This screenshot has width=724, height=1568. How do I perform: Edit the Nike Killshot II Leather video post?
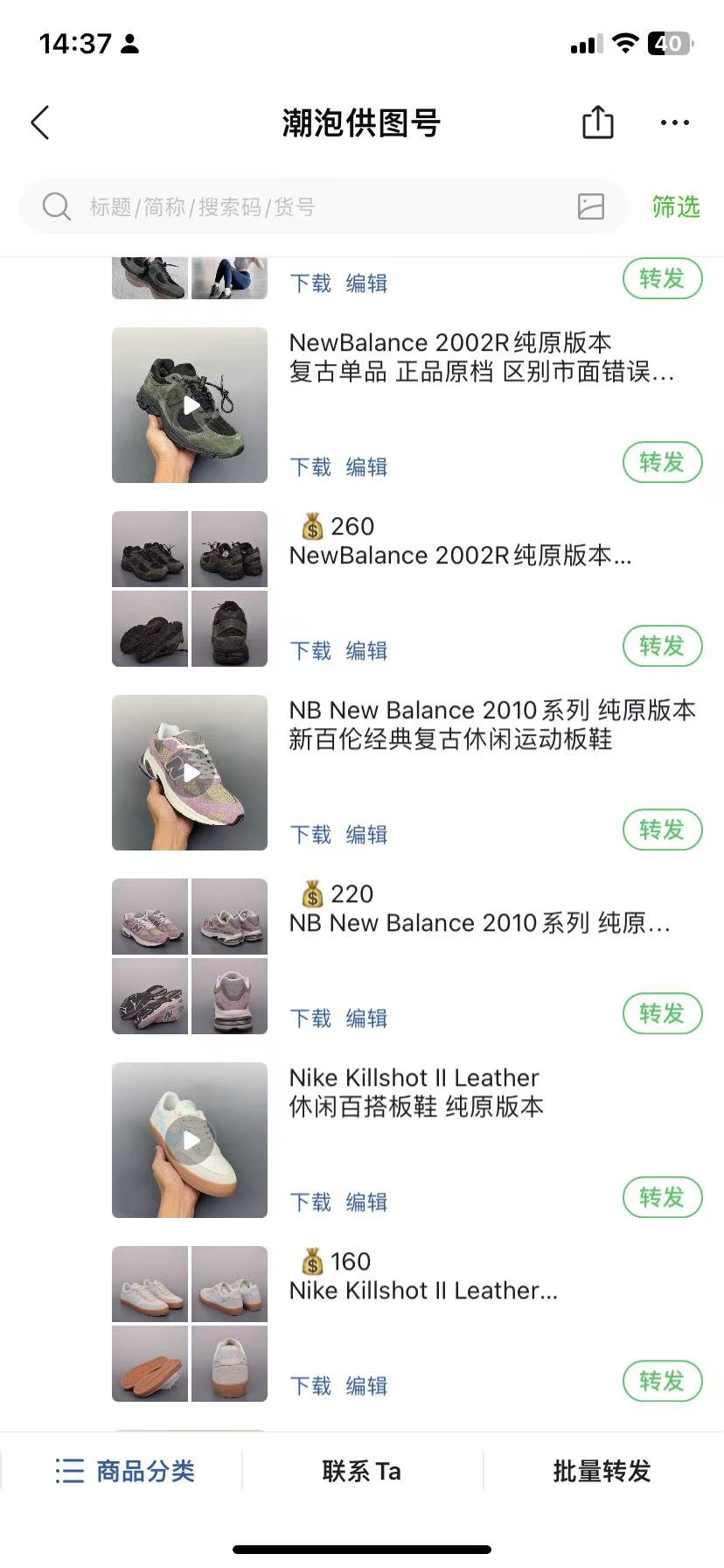(366, 1202)
